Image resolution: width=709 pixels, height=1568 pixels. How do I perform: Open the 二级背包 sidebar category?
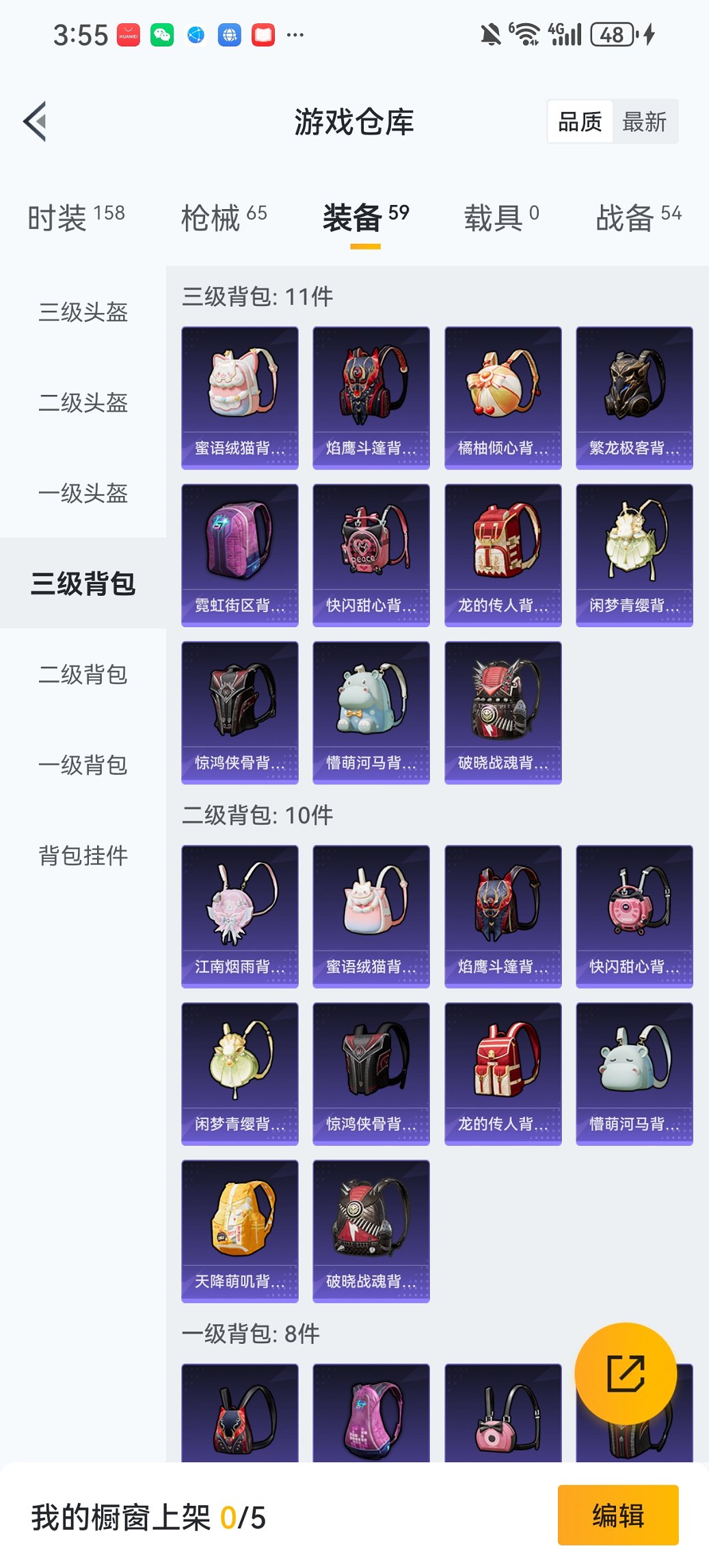click(x=83, y=675)
